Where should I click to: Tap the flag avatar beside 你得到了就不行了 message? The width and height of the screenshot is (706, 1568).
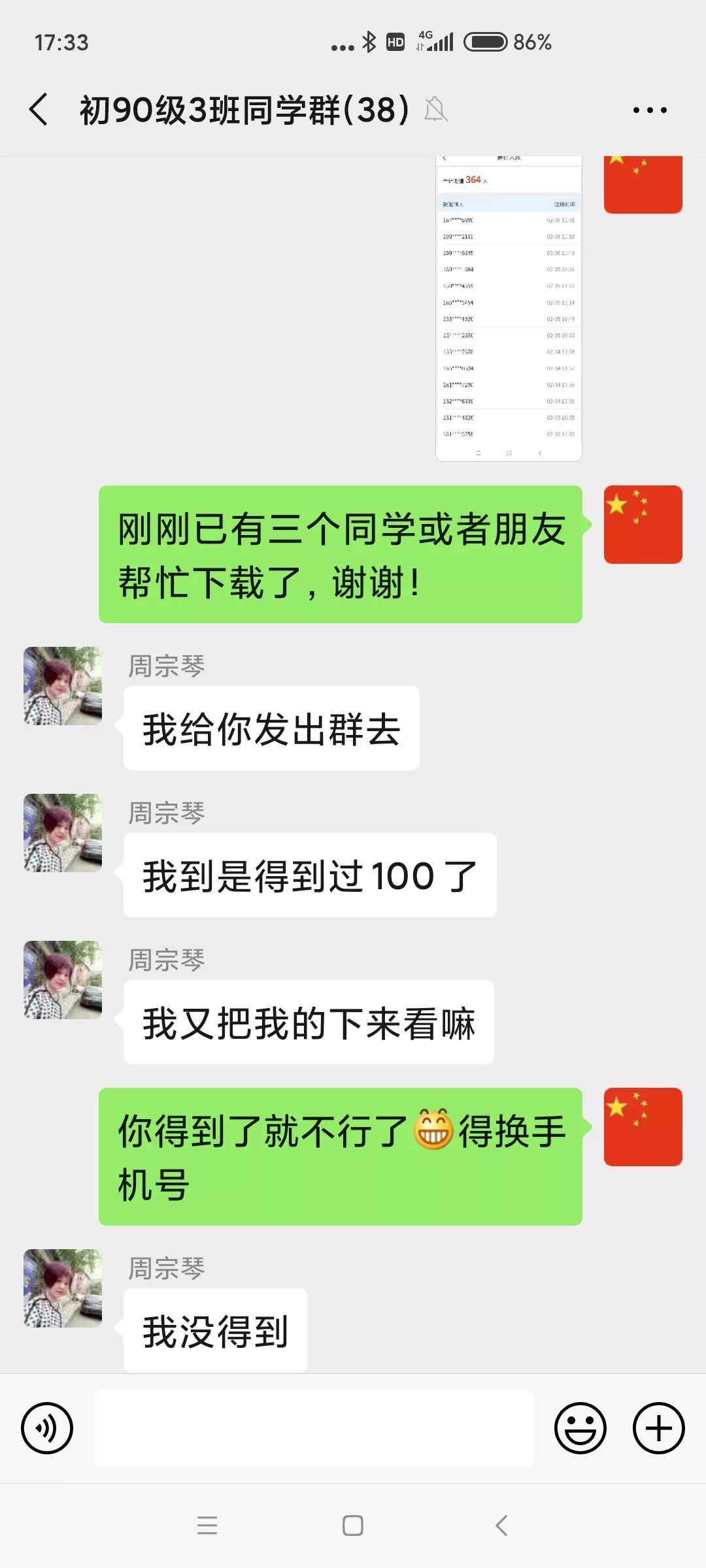point(643,1127)
